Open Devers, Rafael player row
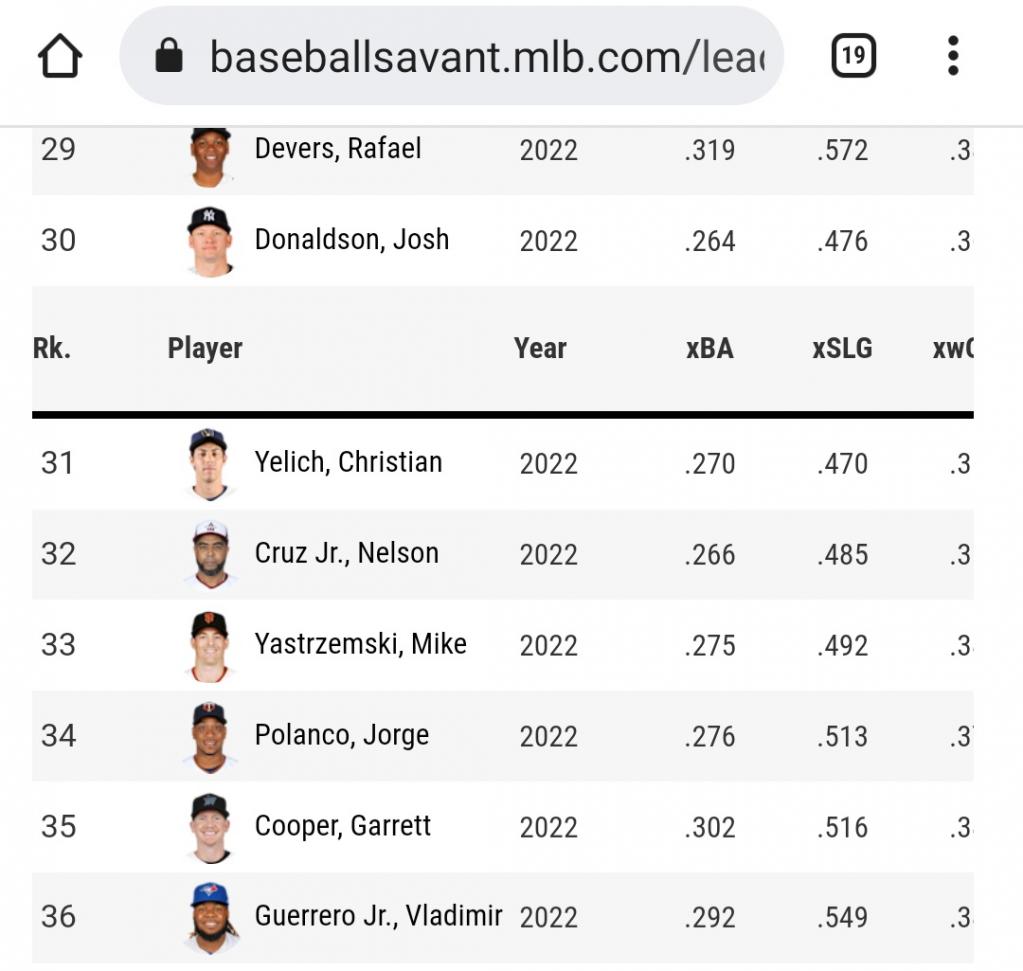1023x971 pixels. pos(338,149)
